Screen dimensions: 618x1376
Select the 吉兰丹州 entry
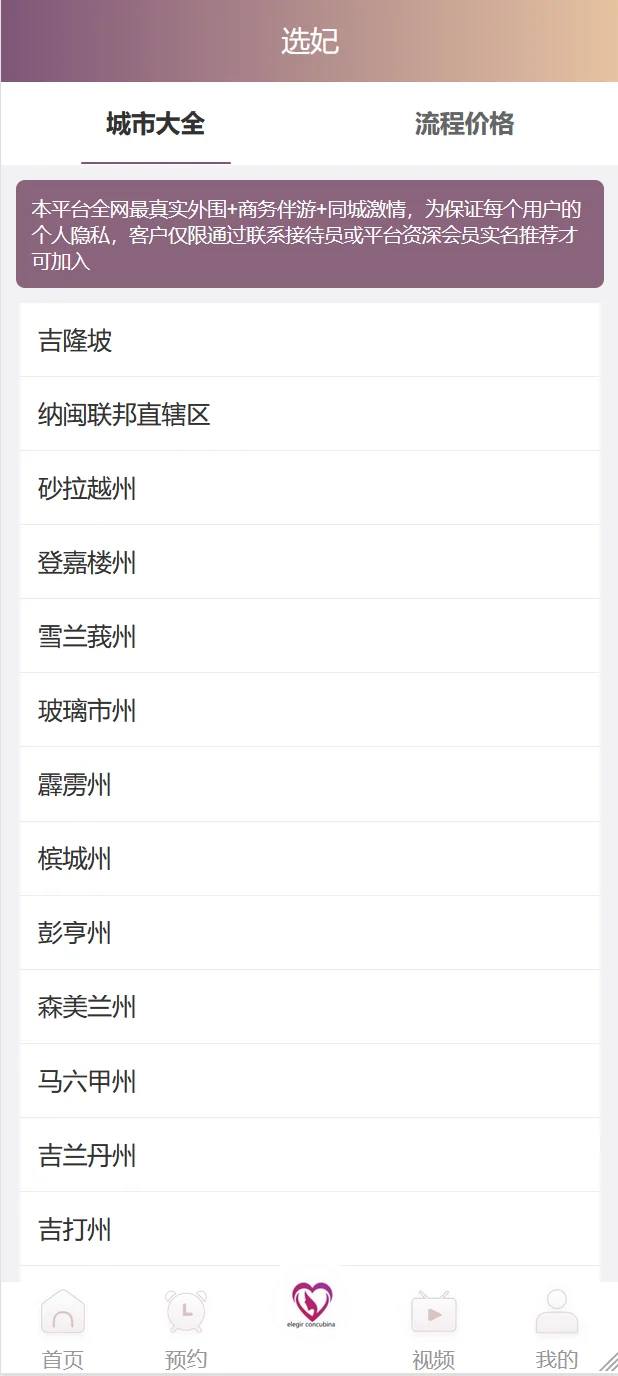tap(309, 1156)
